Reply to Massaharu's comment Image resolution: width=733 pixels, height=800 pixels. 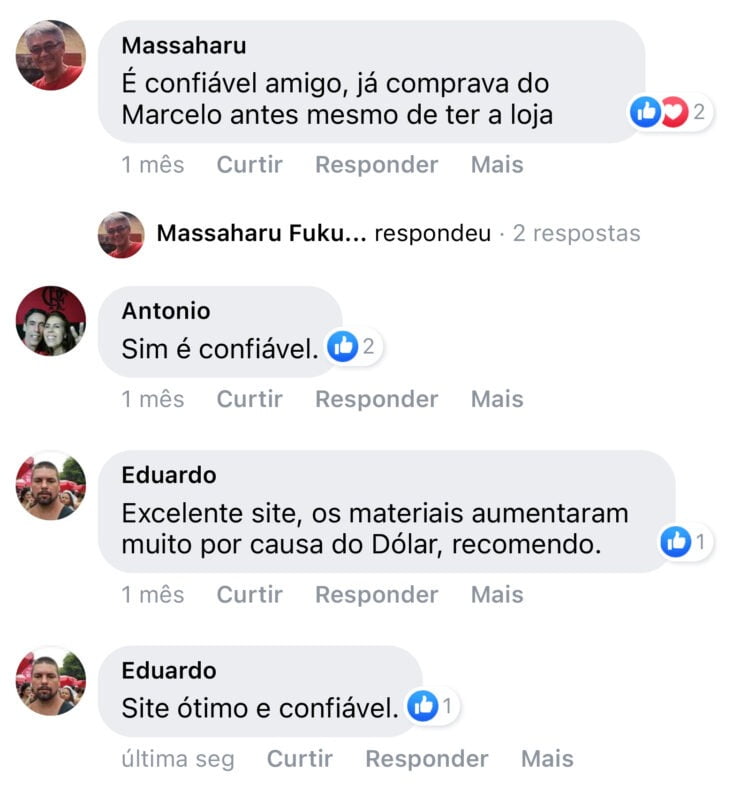[376, 164]
